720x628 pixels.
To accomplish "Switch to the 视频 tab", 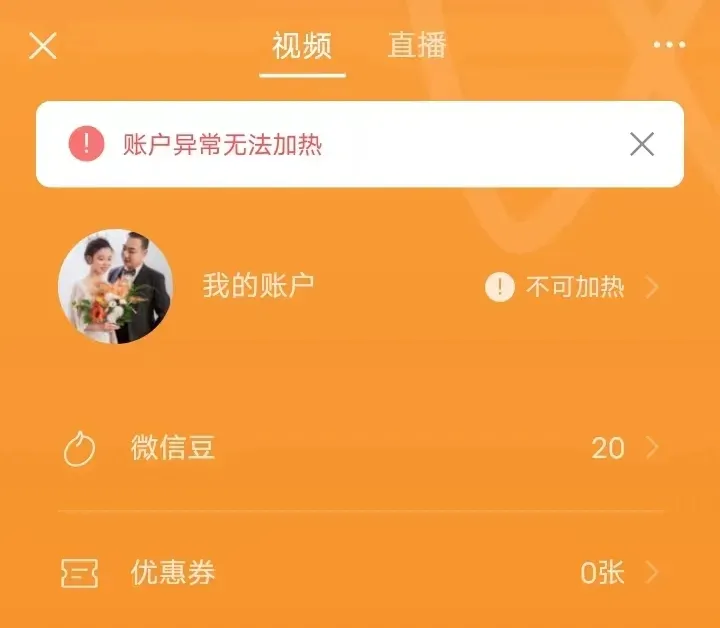I will (x=302, y=46).
